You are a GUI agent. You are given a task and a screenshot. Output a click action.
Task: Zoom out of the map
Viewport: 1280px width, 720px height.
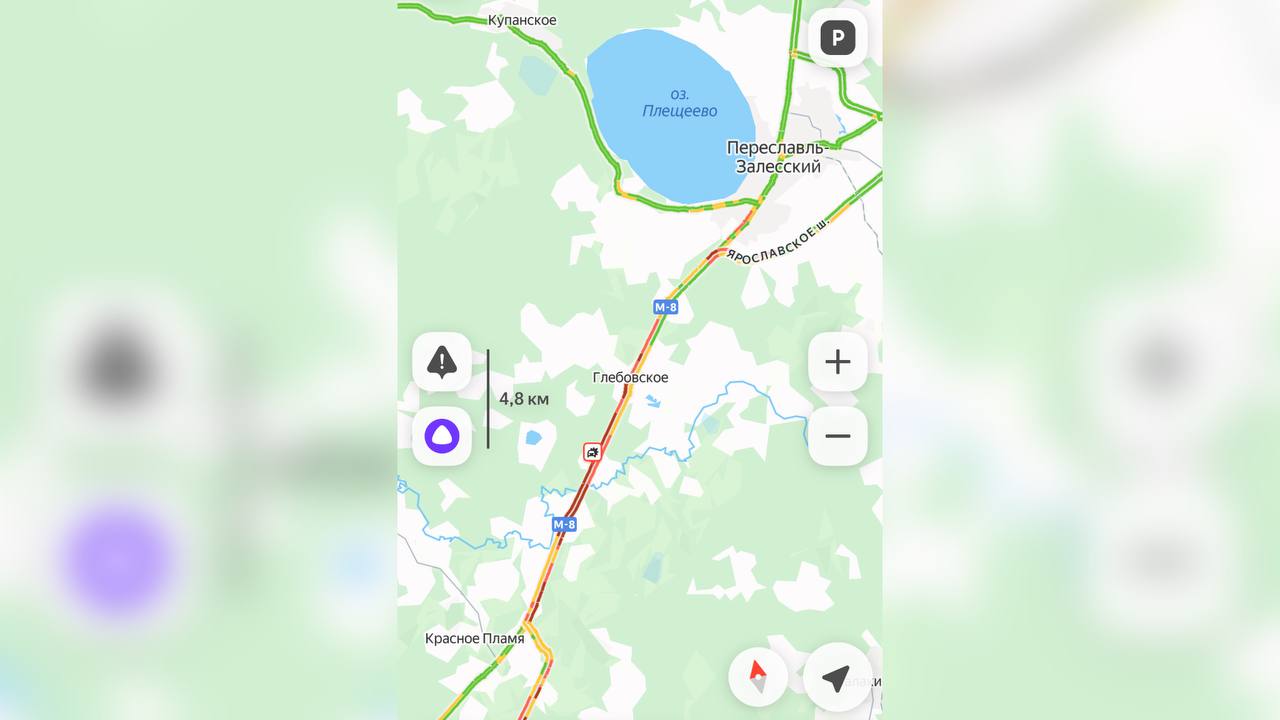click(x=837, y=436)
